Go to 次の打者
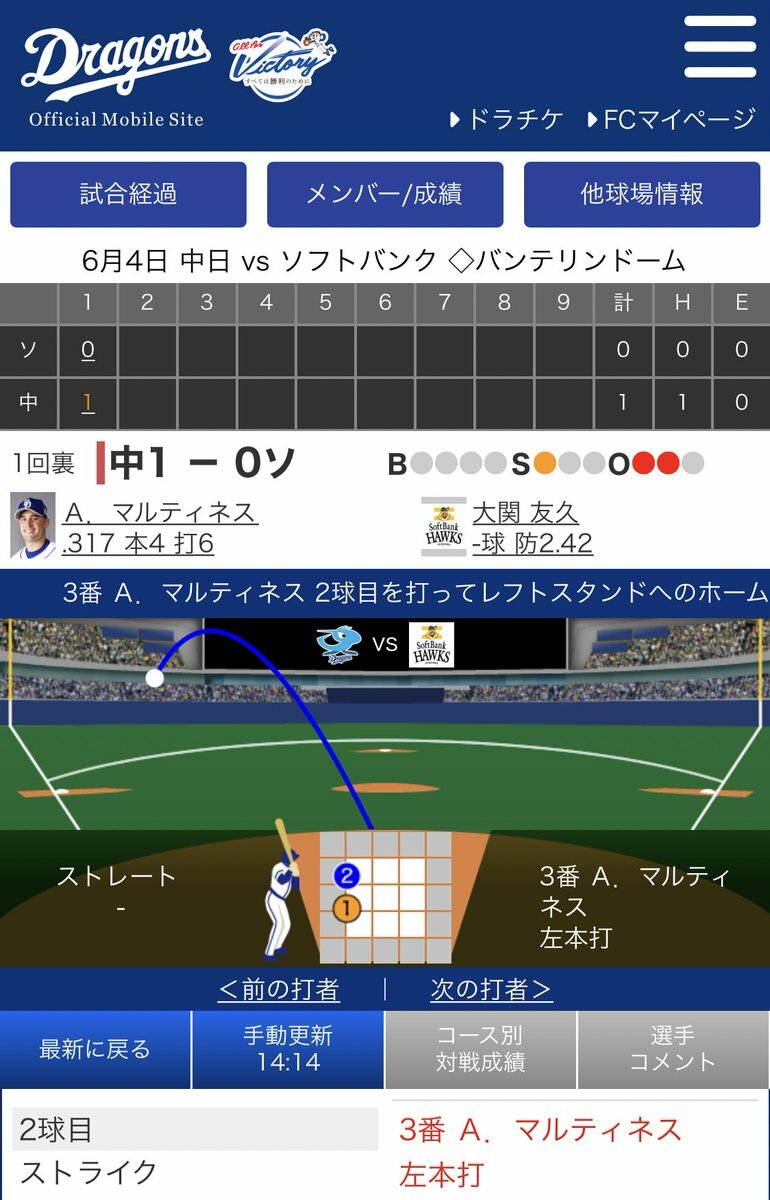 (491, 990)
